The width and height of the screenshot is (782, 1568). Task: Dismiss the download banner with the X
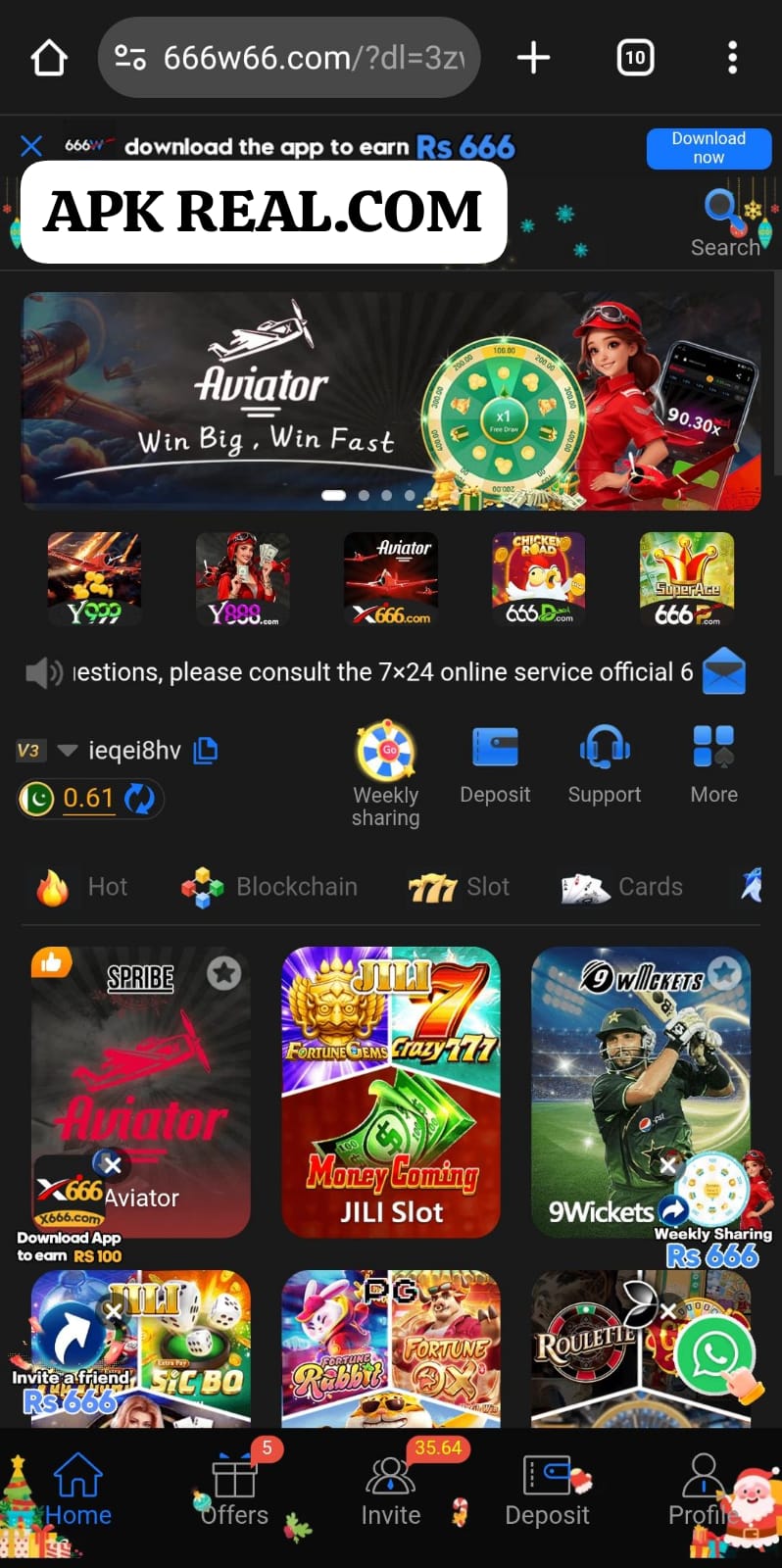(31, 146)
